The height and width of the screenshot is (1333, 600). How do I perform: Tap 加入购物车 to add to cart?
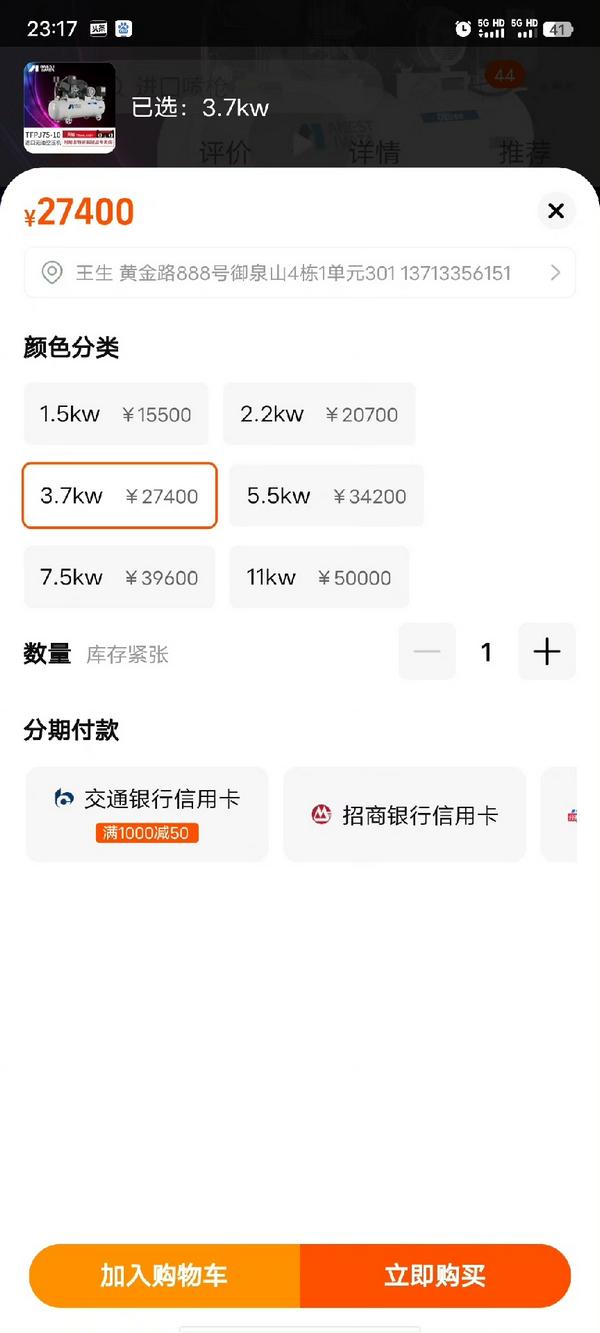click(164, 1276)
